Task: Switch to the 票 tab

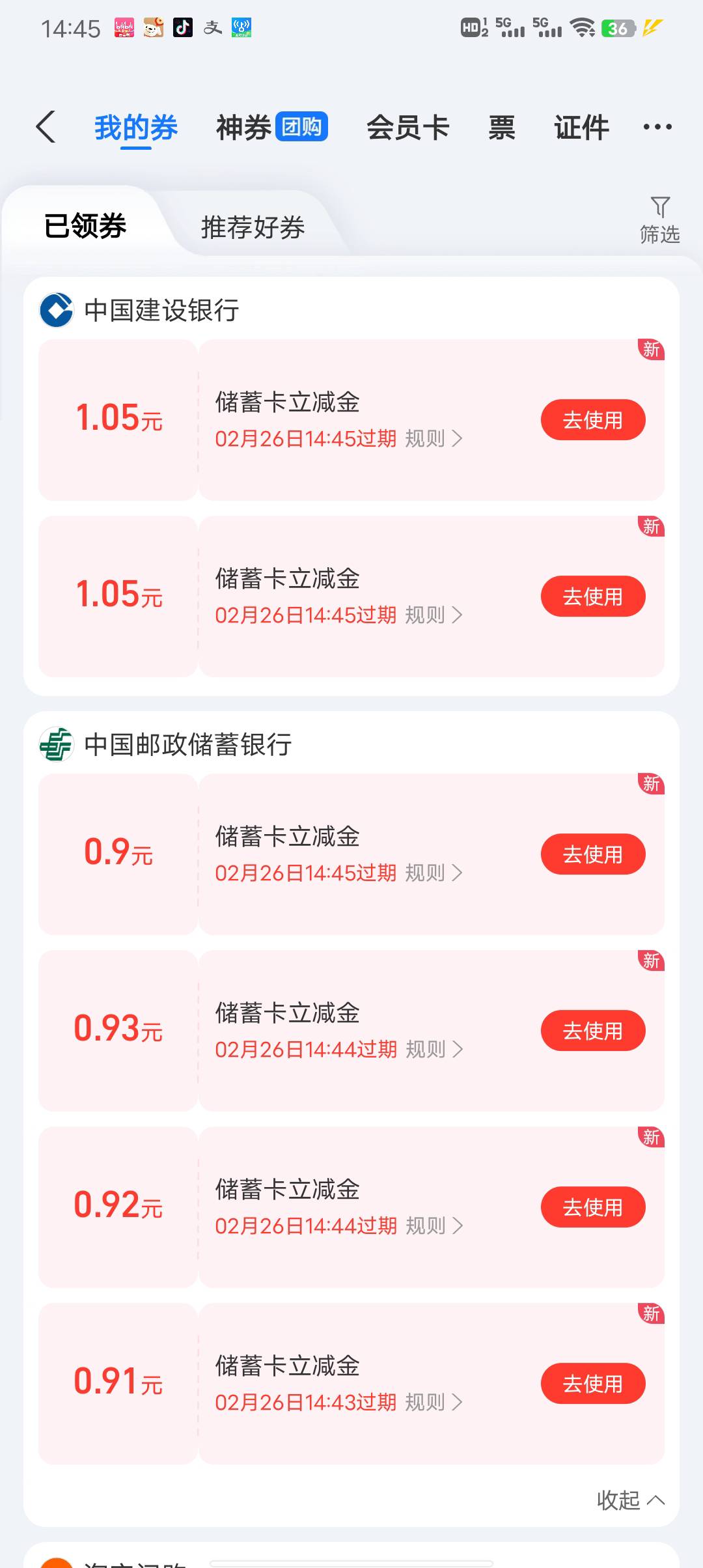Action: click(x=501, y=127)
